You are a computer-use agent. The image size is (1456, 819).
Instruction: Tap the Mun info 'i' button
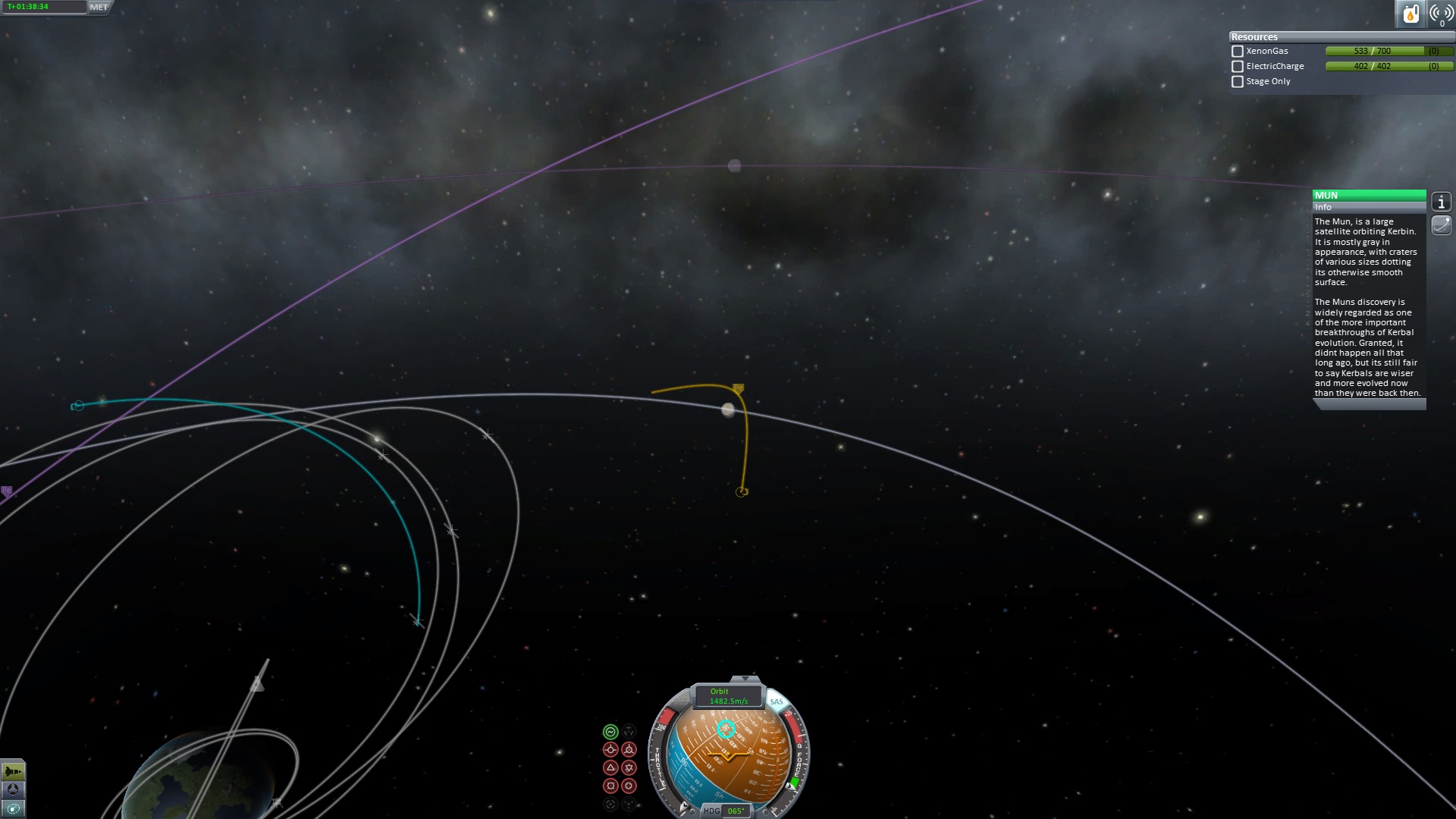pos(1441,202)
